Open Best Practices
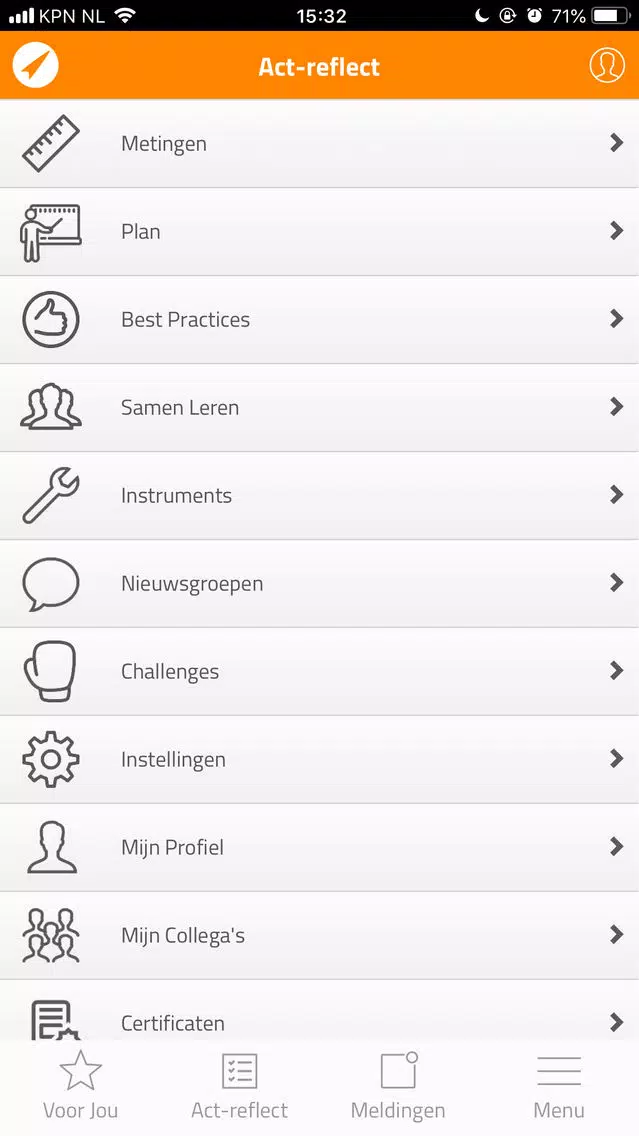This screenshot has width=639, height=1136. (320, 320)
